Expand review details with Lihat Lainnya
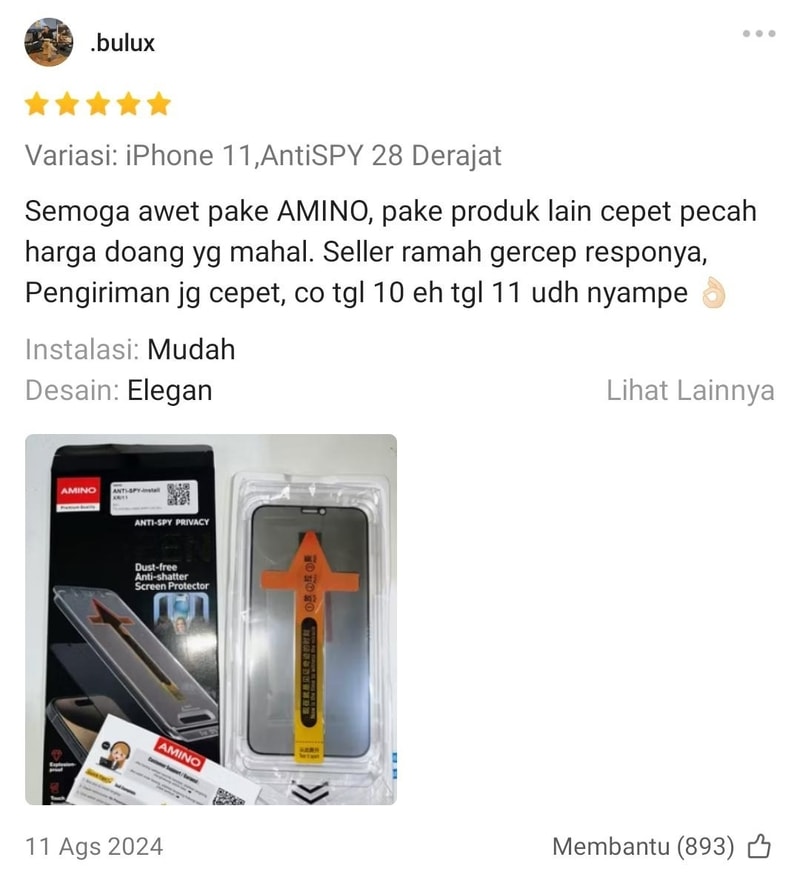 click(690, 390)
